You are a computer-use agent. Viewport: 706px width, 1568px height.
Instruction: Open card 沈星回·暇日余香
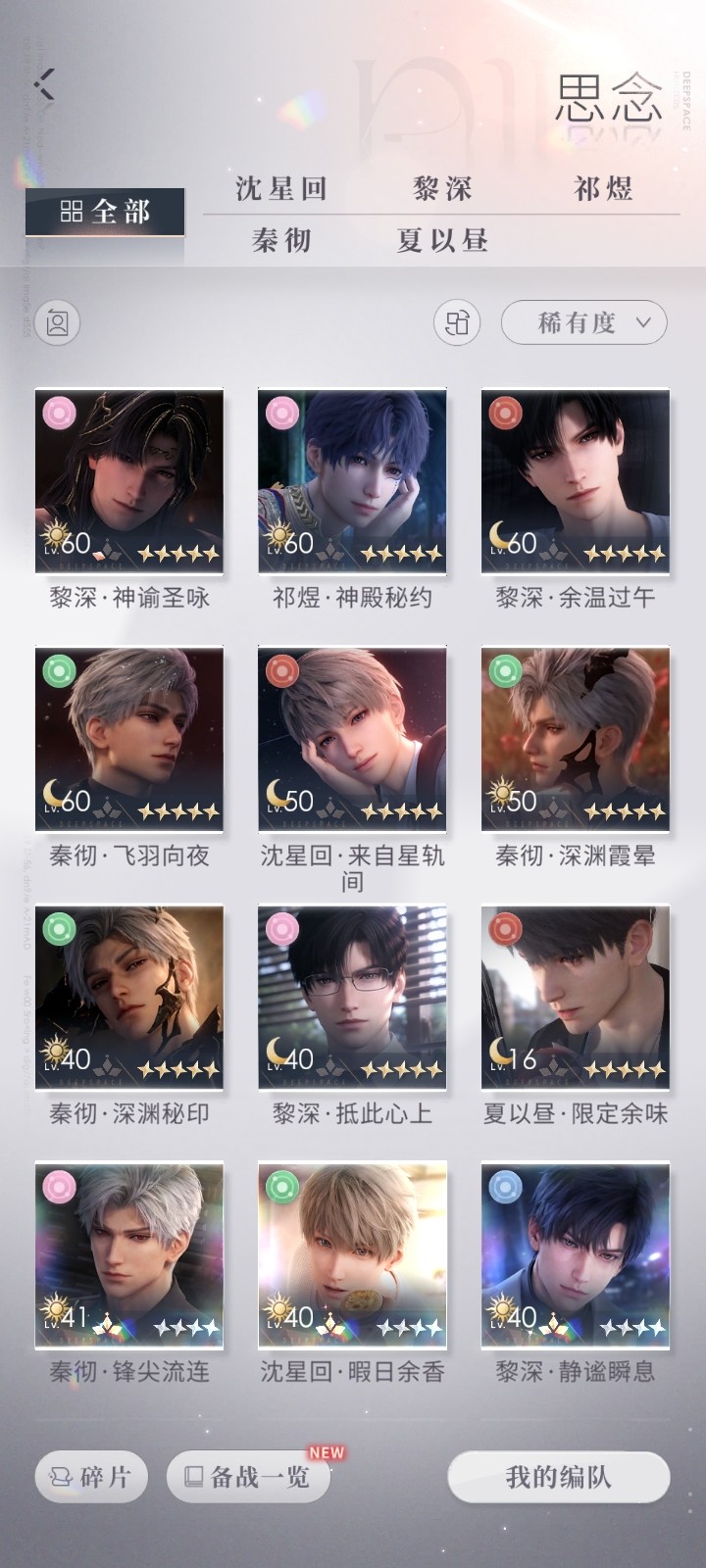pos(352,1253)
